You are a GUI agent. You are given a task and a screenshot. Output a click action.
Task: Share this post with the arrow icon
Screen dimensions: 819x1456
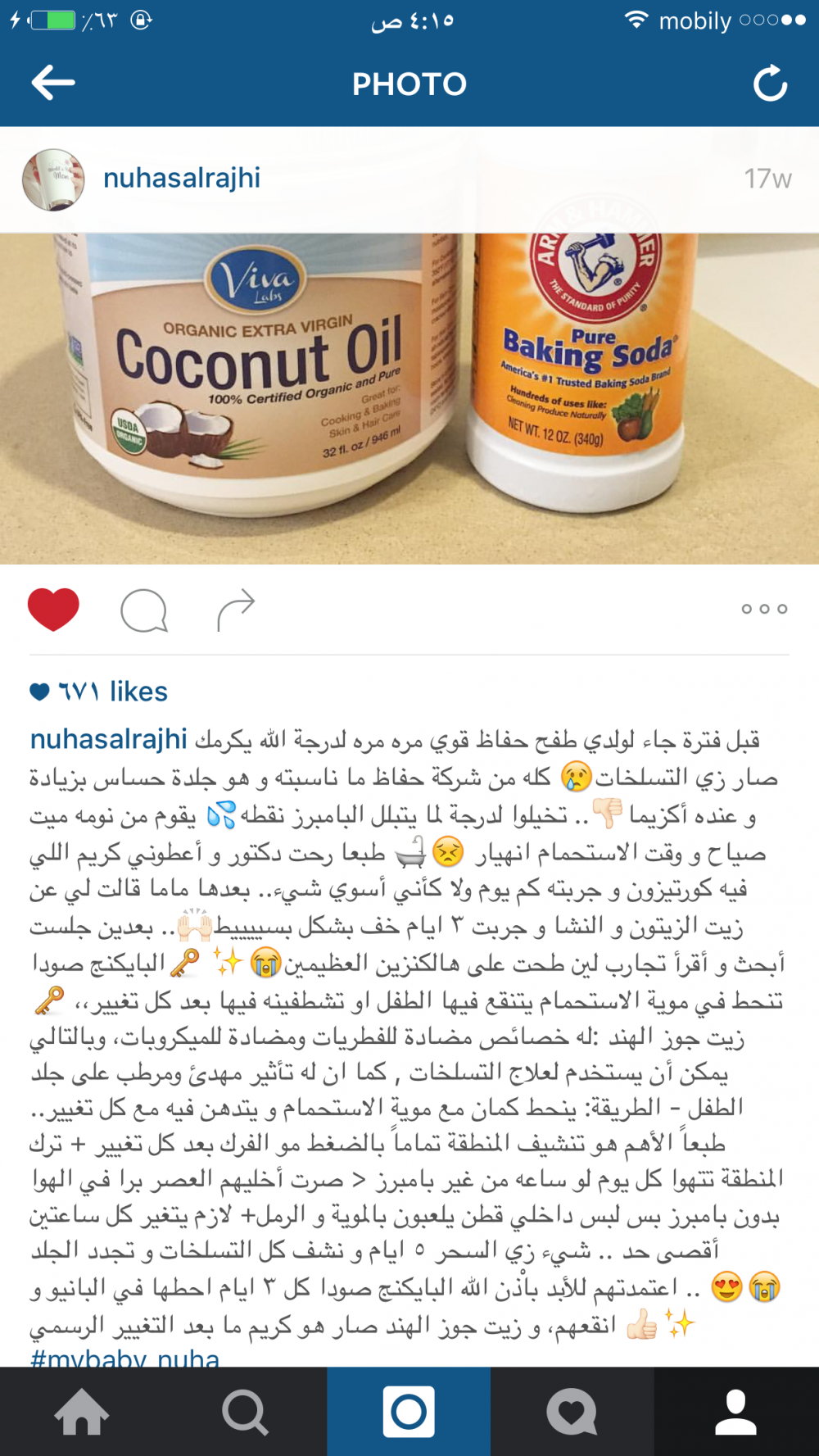click(236, 610)
